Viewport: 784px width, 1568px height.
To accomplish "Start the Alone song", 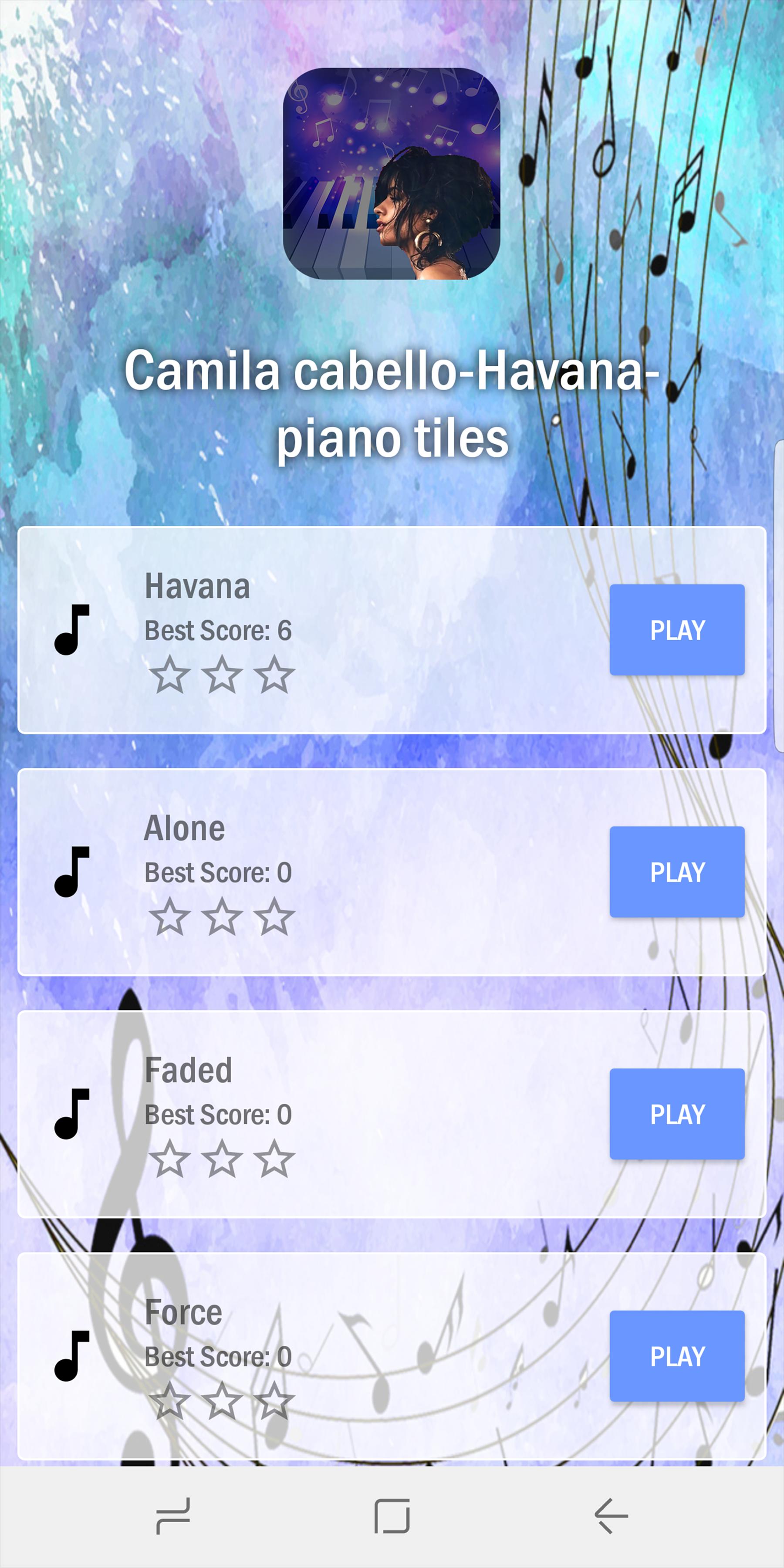I will [677, 872].
